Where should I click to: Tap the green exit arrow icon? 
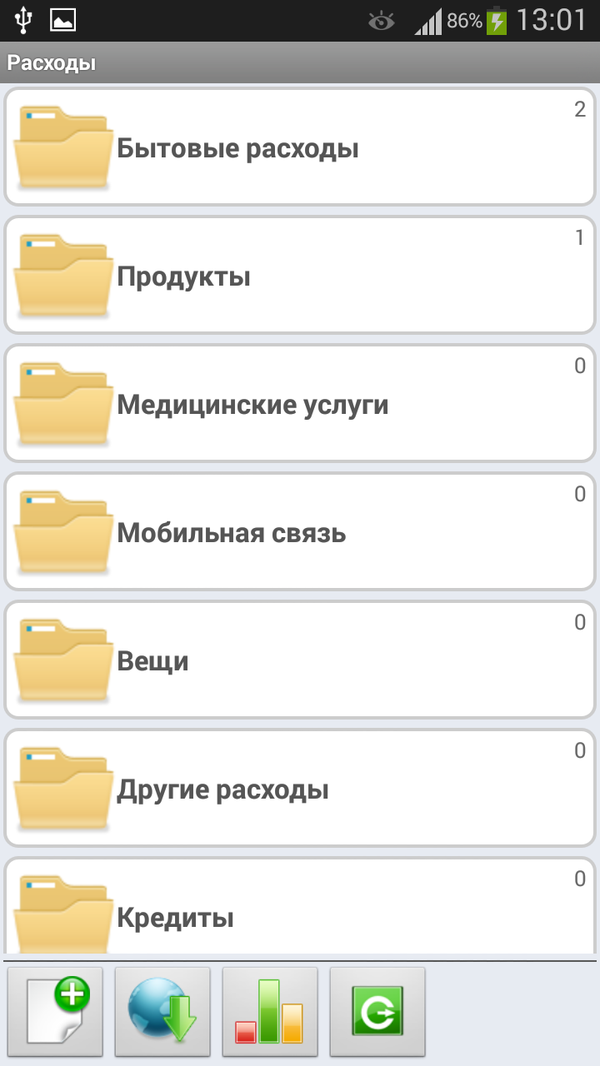377,1011
